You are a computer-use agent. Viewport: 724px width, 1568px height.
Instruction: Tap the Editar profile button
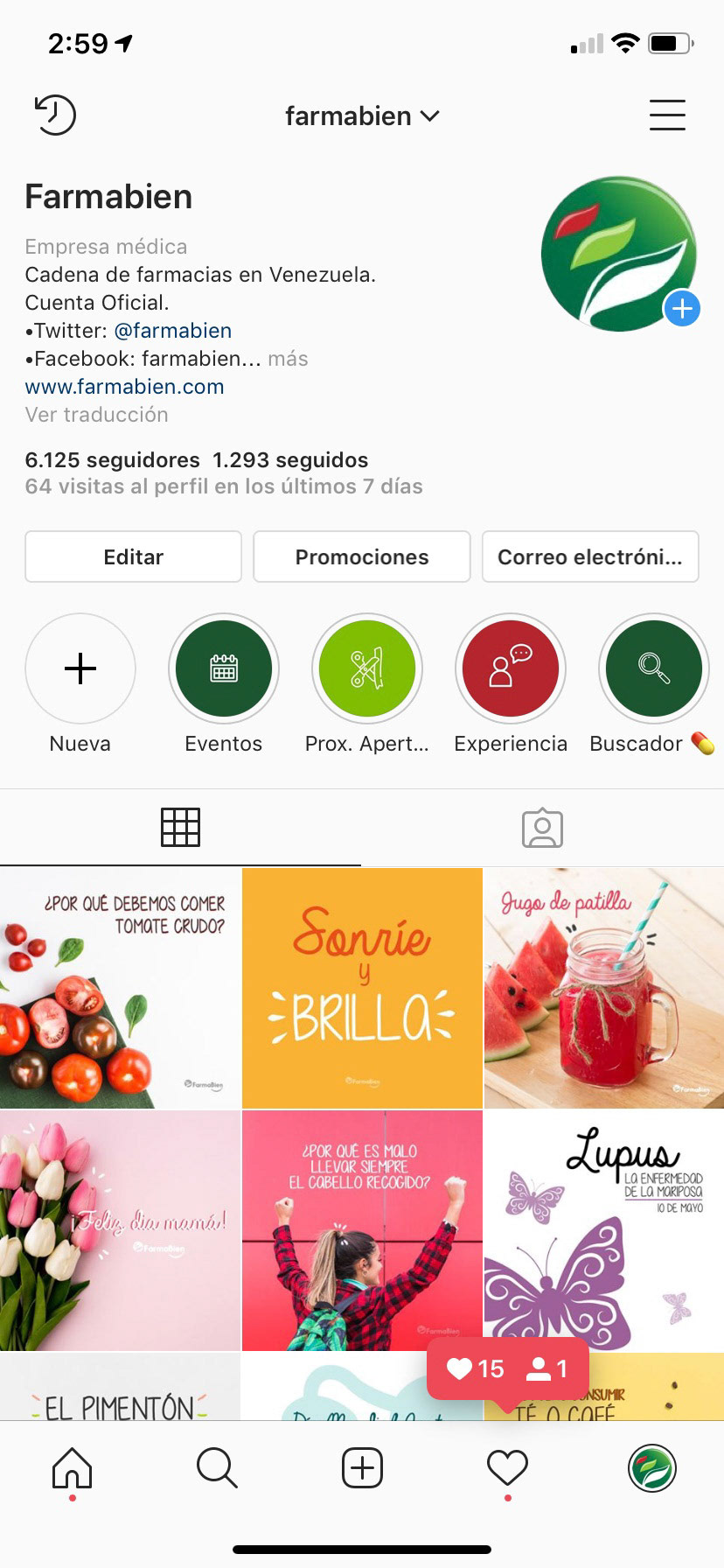point(133,556)
